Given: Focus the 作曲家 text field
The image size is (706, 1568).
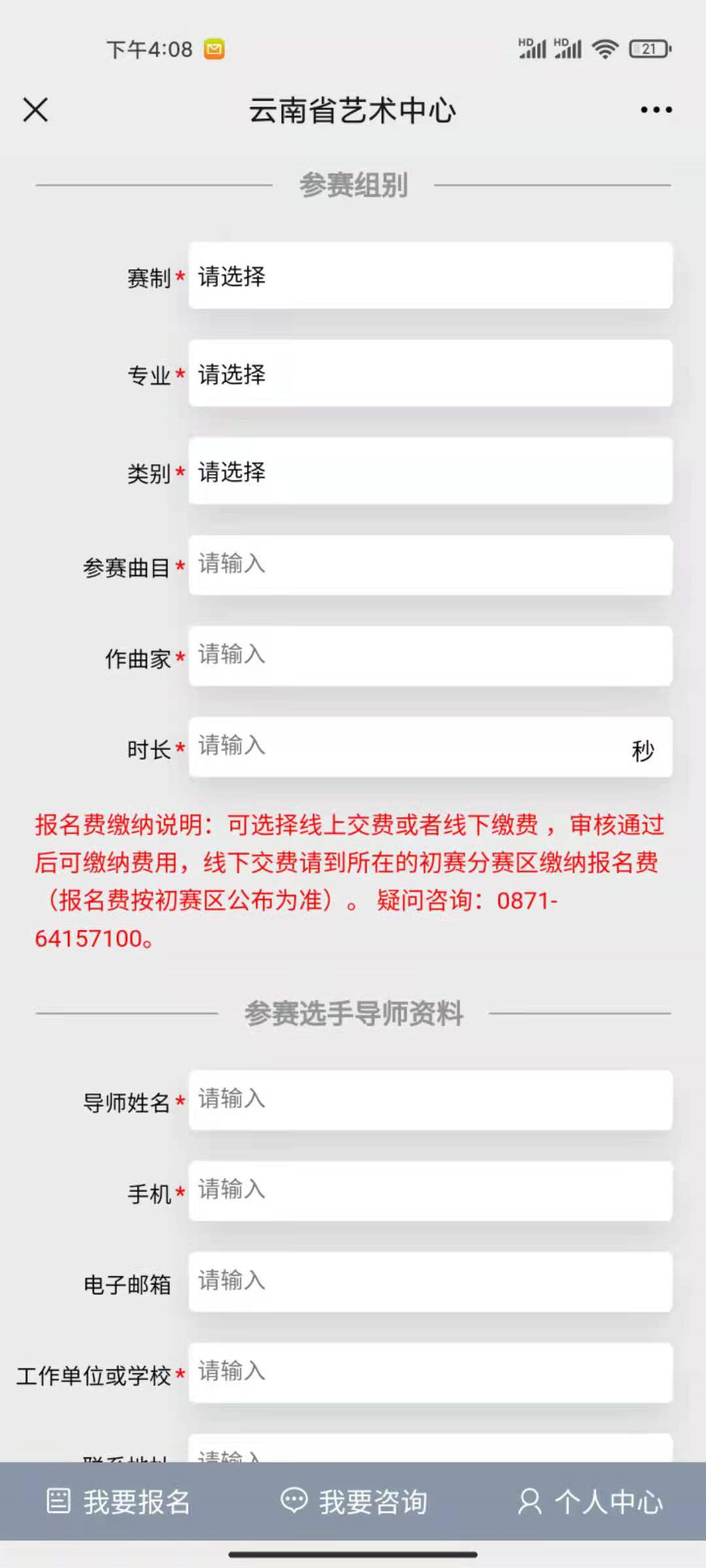Looking at the screenshot, I should (431, 656).
